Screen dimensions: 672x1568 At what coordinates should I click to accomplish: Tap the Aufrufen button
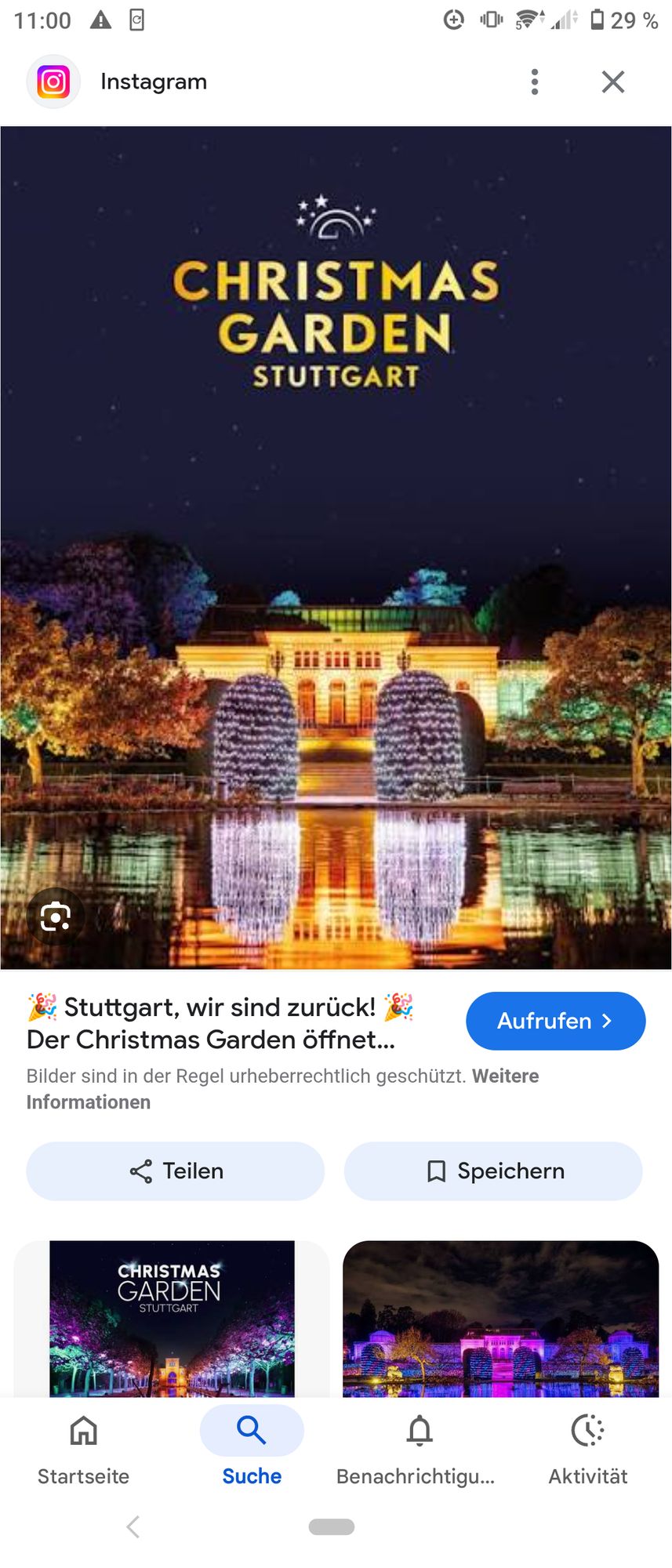click(x=555, y=1021)
